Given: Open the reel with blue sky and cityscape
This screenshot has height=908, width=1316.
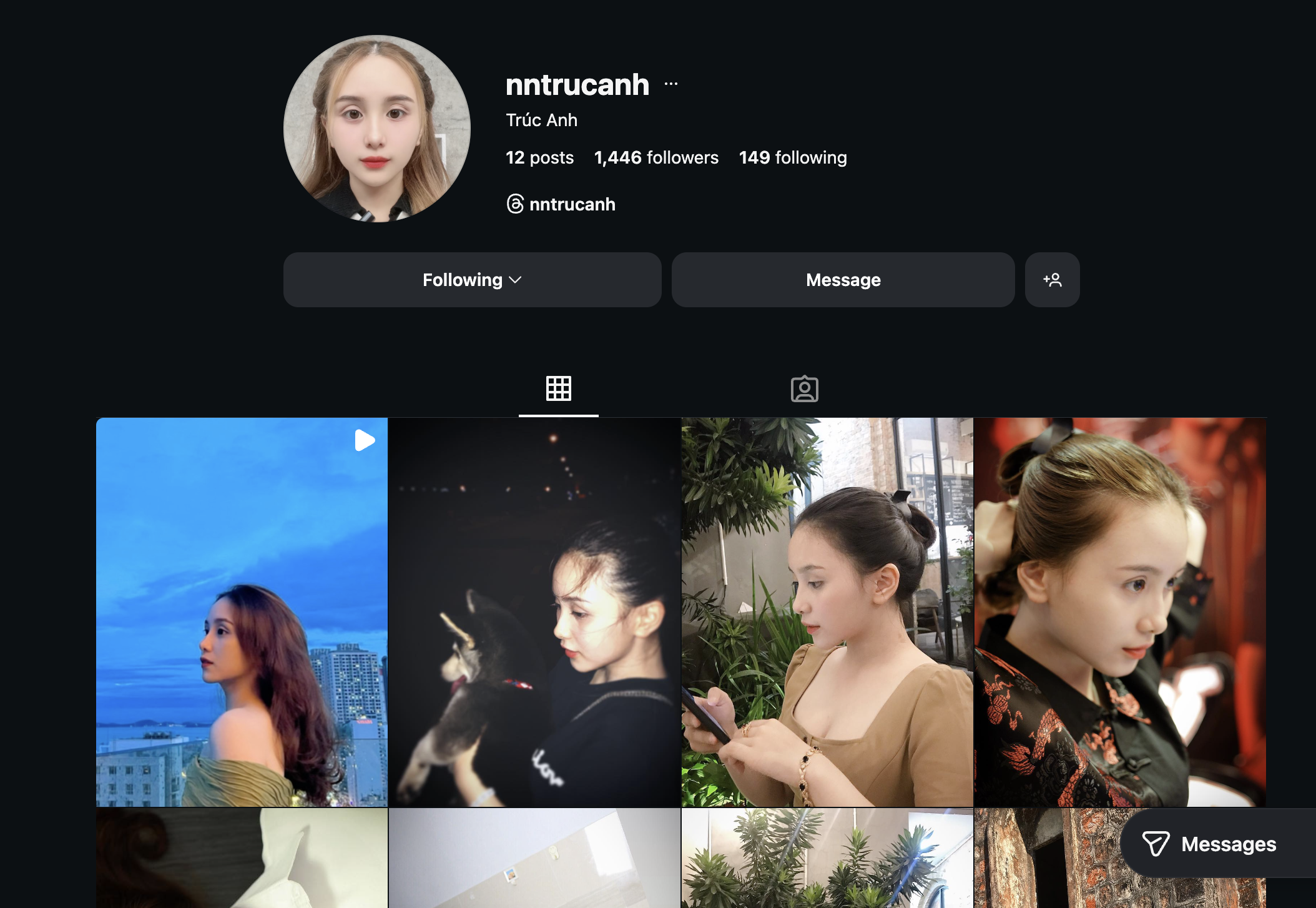Looking at the screenshot, I should [242, 612].
